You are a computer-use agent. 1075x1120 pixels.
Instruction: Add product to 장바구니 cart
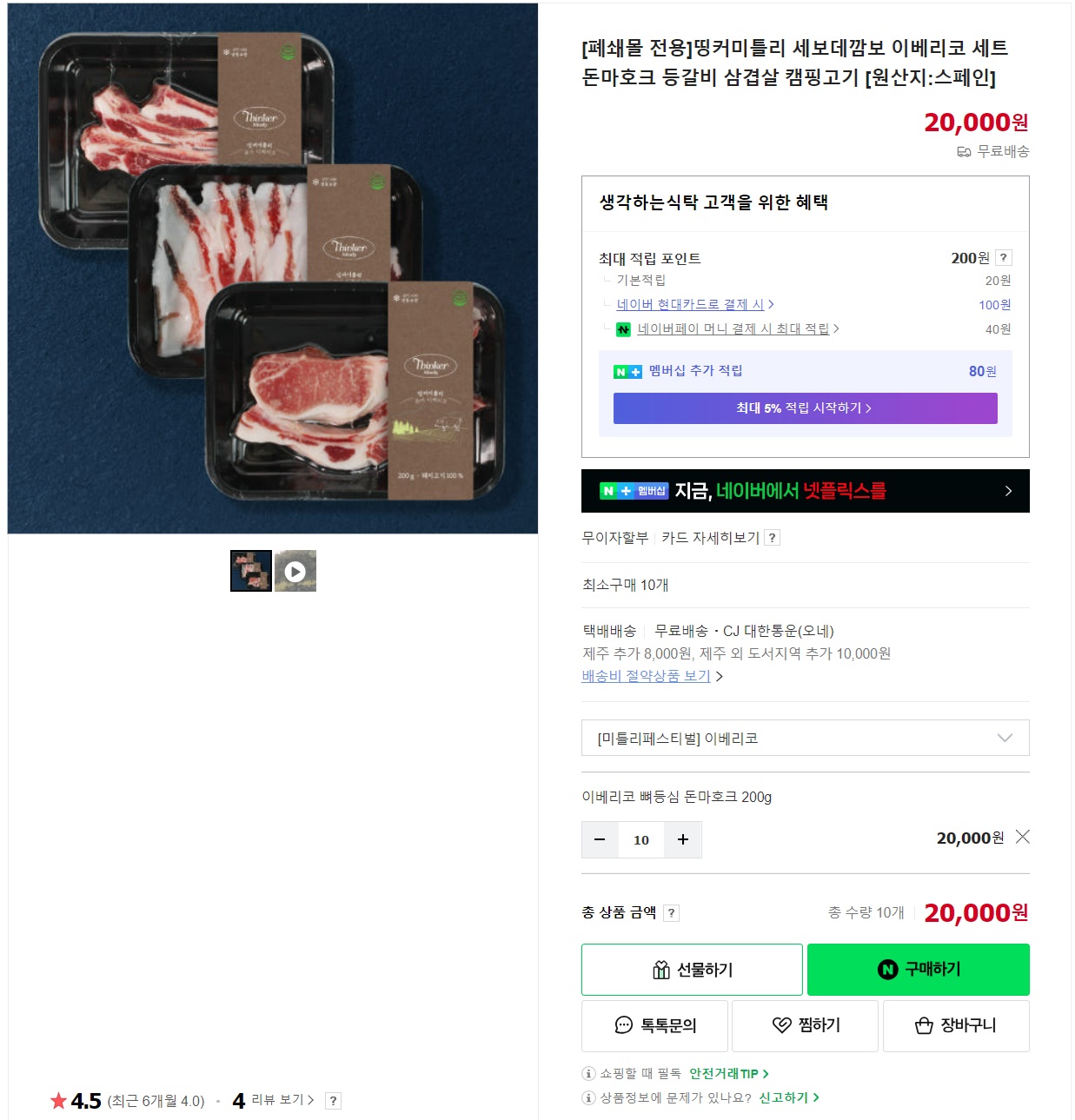tap(955, 1025)
